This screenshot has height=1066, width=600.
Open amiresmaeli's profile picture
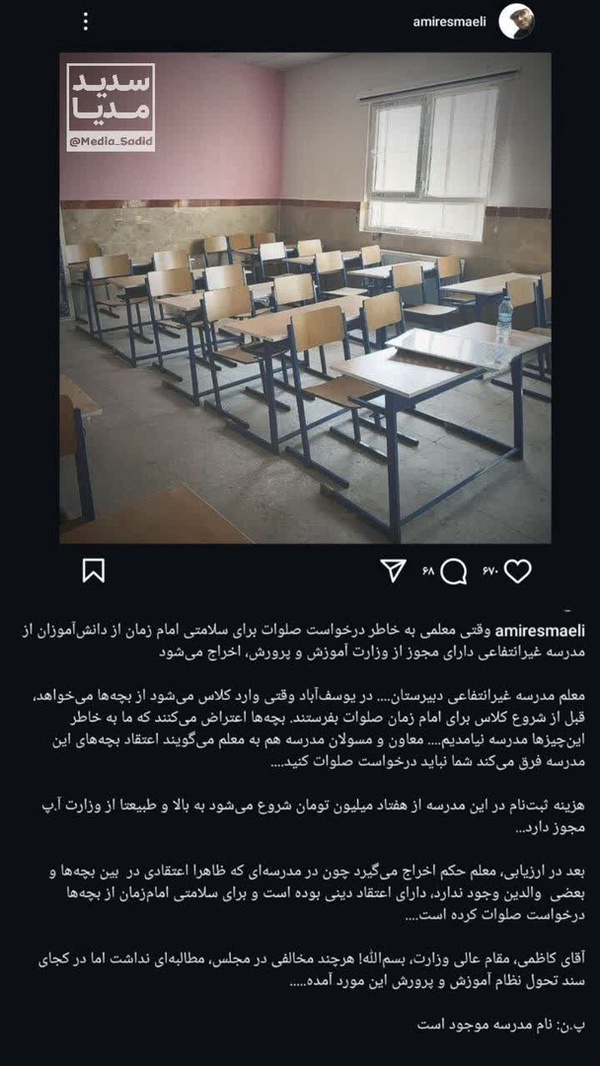516,21
